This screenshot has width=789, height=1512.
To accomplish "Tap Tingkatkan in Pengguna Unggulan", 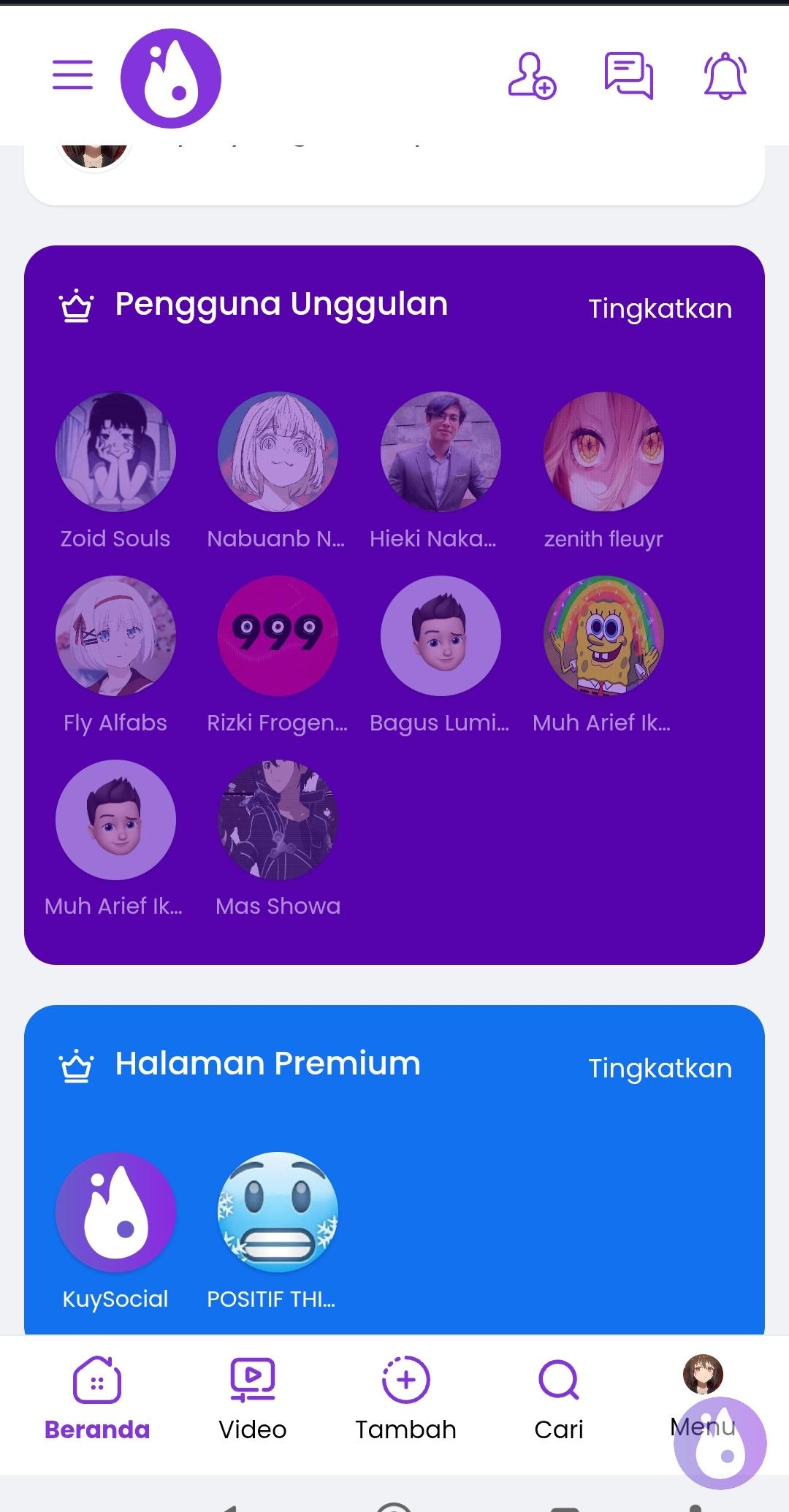I will tap(660, 309).
